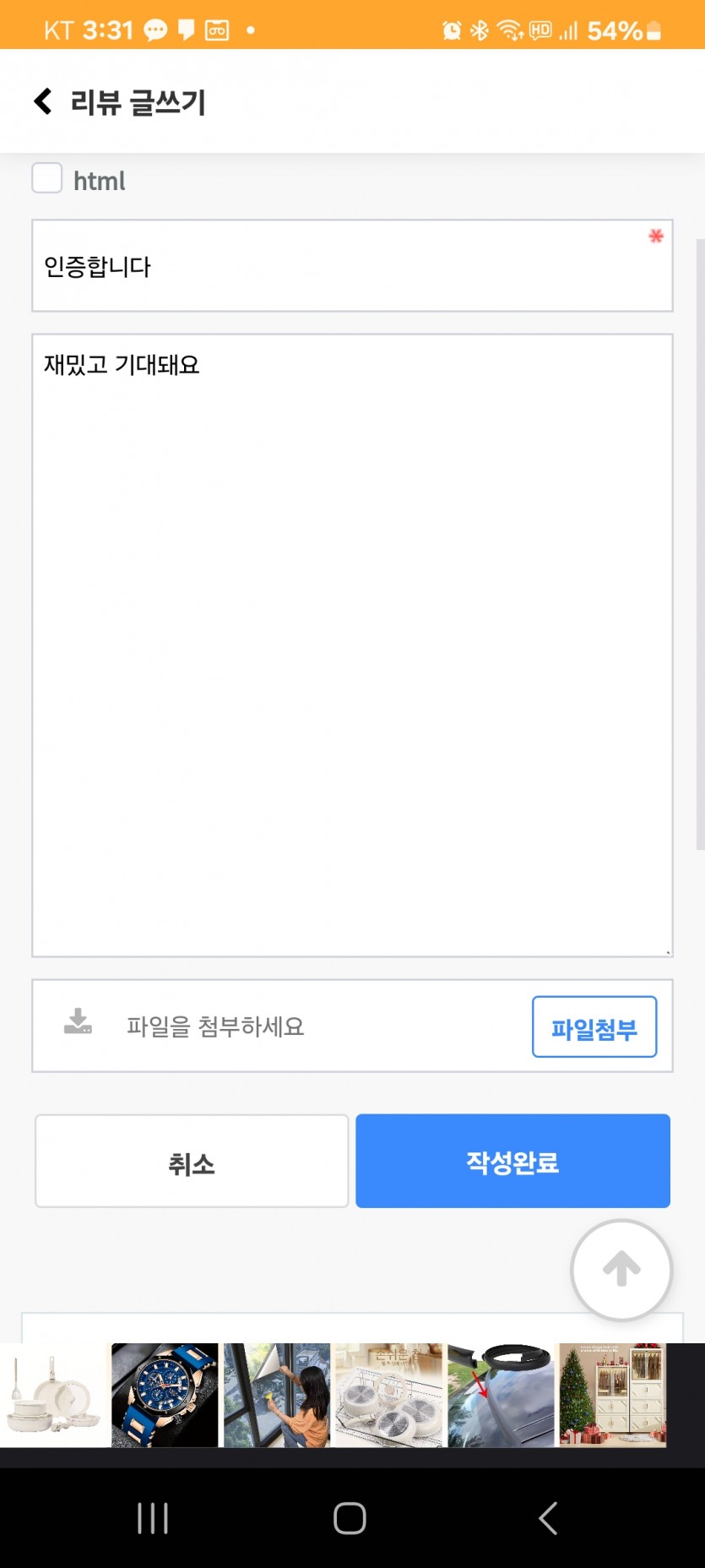Image resolution: width=705 pixels, height=1568 pixels.
Task: Cancel with the 취소 button
Action: (x=192, y=1161)
